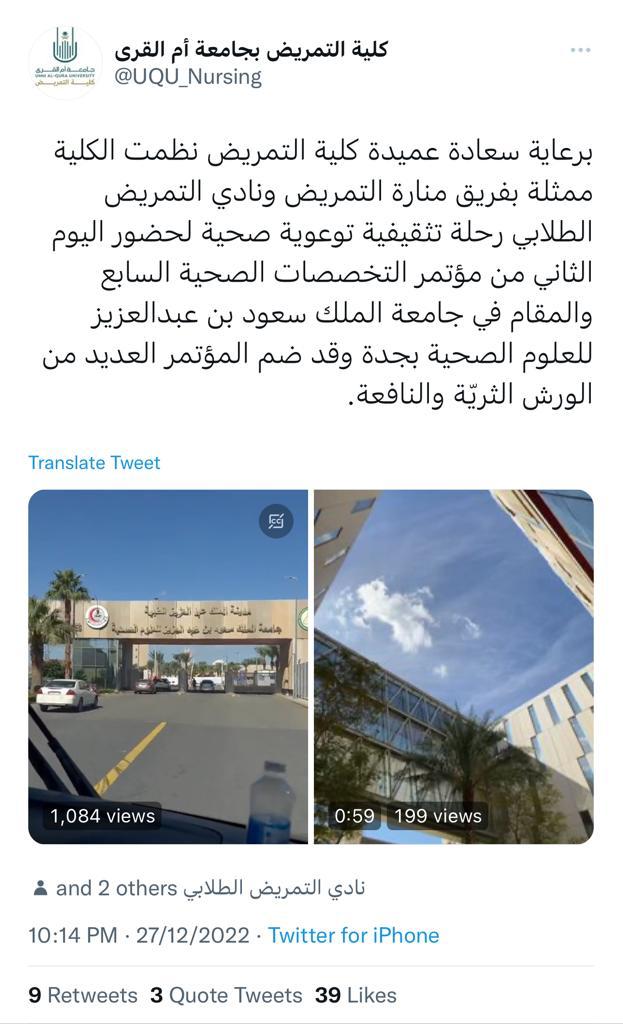Play the video with 1,084 views
623x1024 pixels.
click(x=168, y=667)
